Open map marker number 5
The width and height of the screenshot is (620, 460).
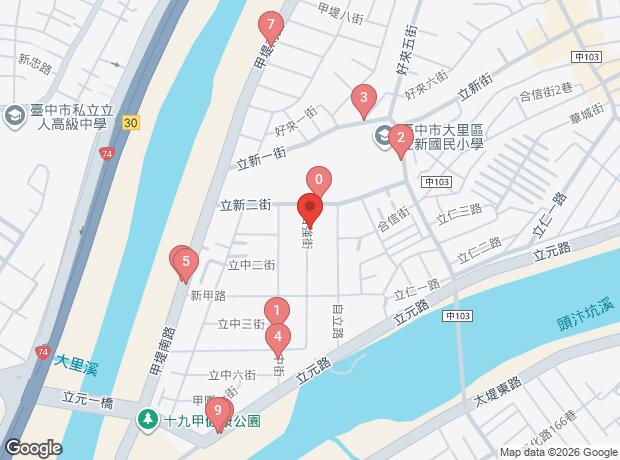185,264
